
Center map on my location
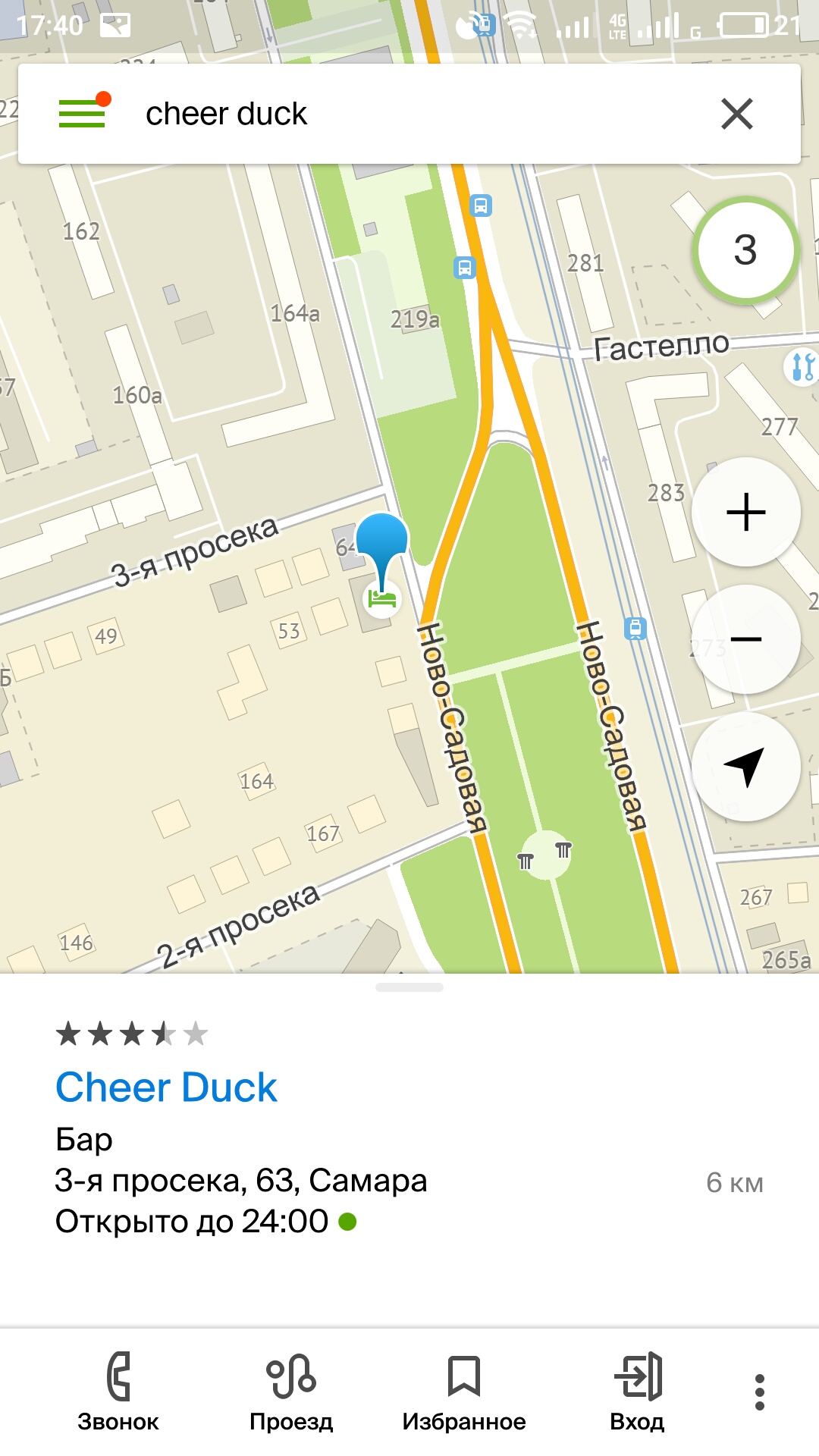pos(746,767)
